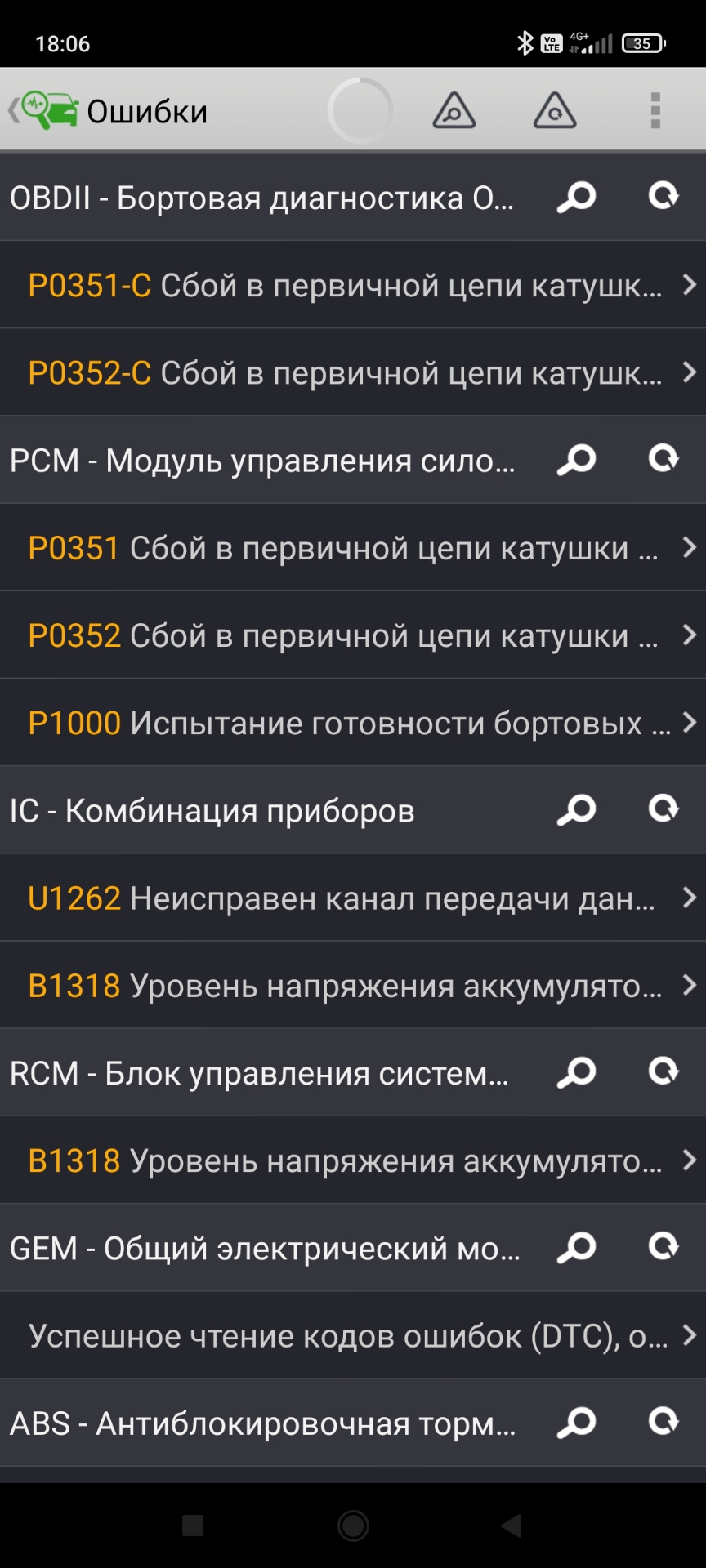Open the Успешное чтение кодов ошибок row
This screenshot has width=706, height=1568.
click(x=353, y=1335)
